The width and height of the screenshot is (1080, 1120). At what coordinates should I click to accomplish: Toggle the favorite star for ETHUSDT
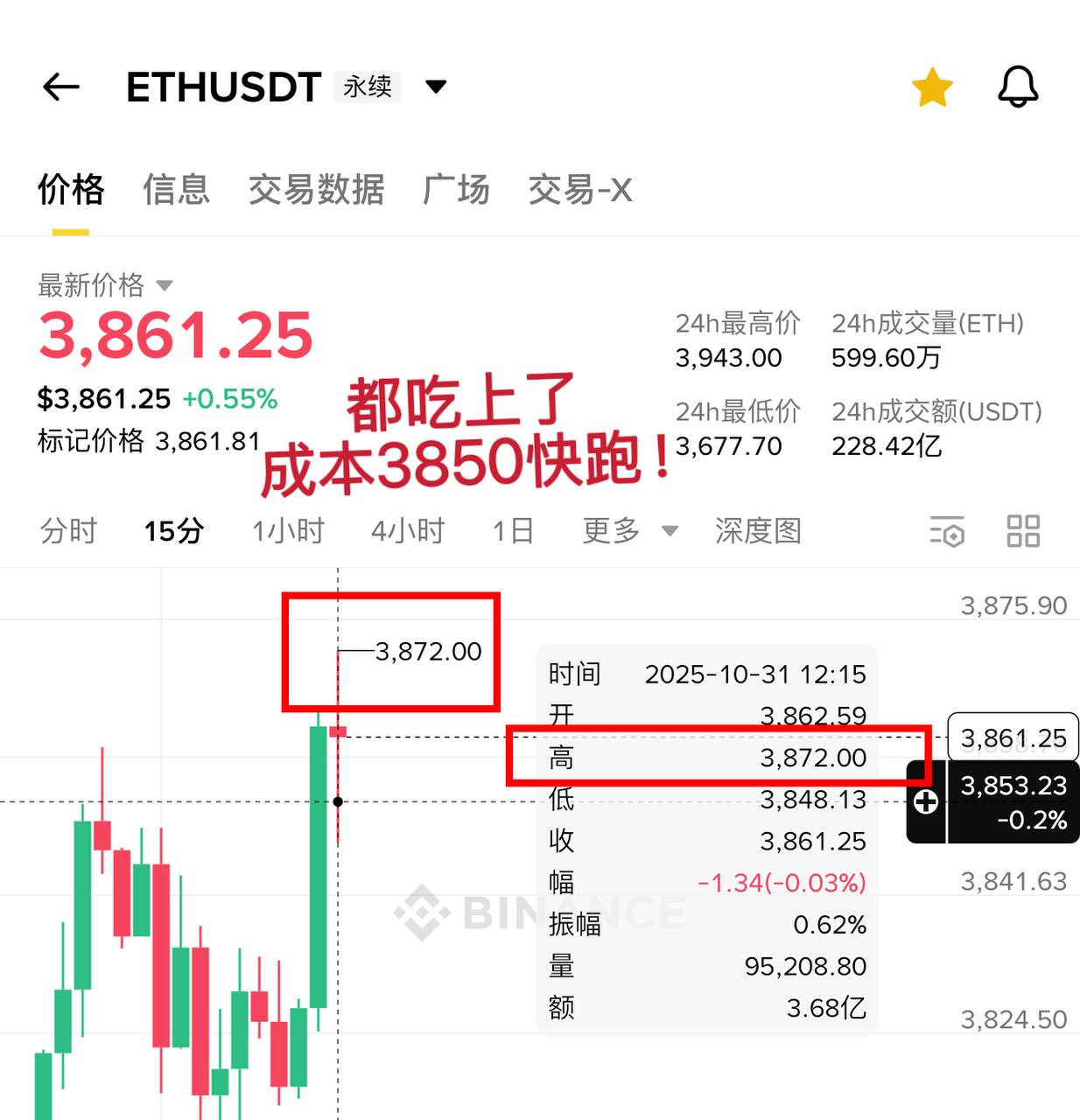pyautogui.click(x=932, y=87)
